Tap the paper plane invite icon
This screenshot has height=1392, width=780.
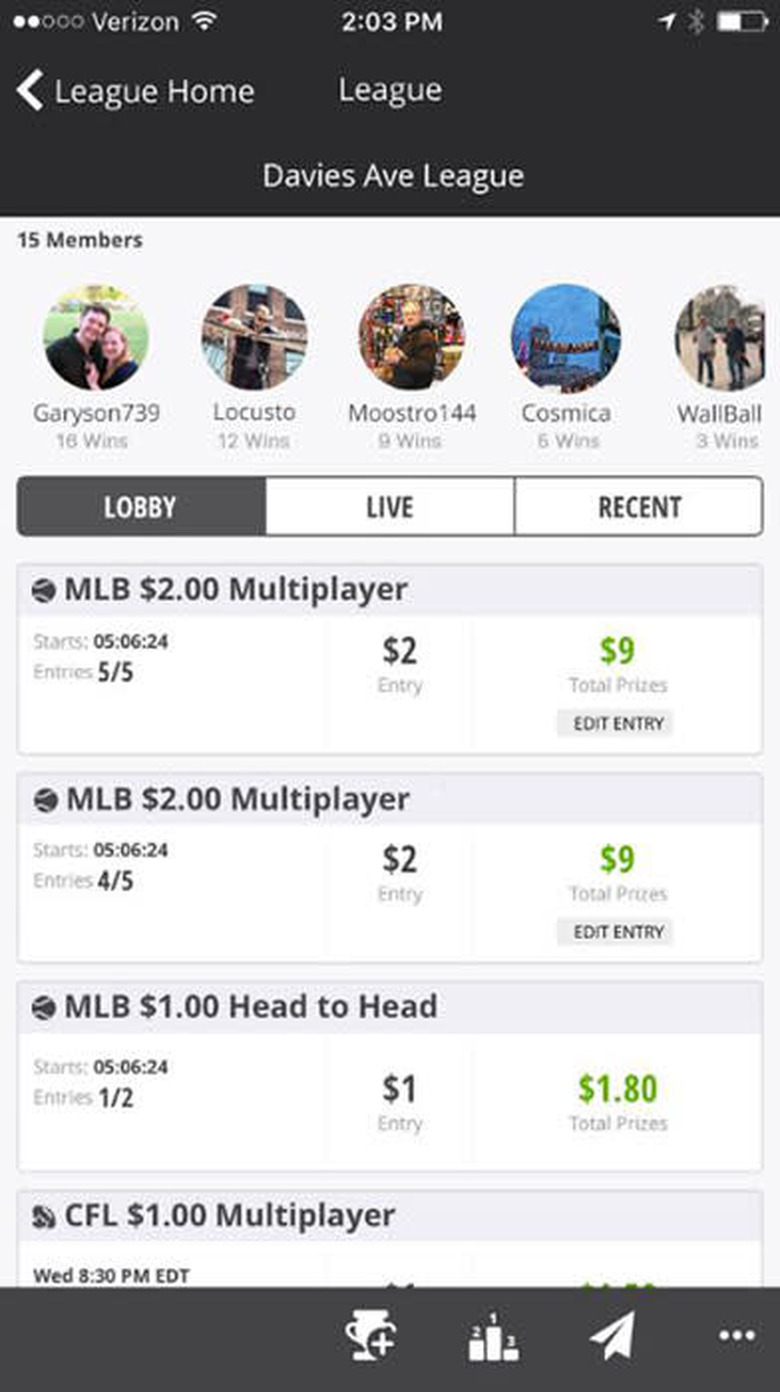pos(612,1337)
